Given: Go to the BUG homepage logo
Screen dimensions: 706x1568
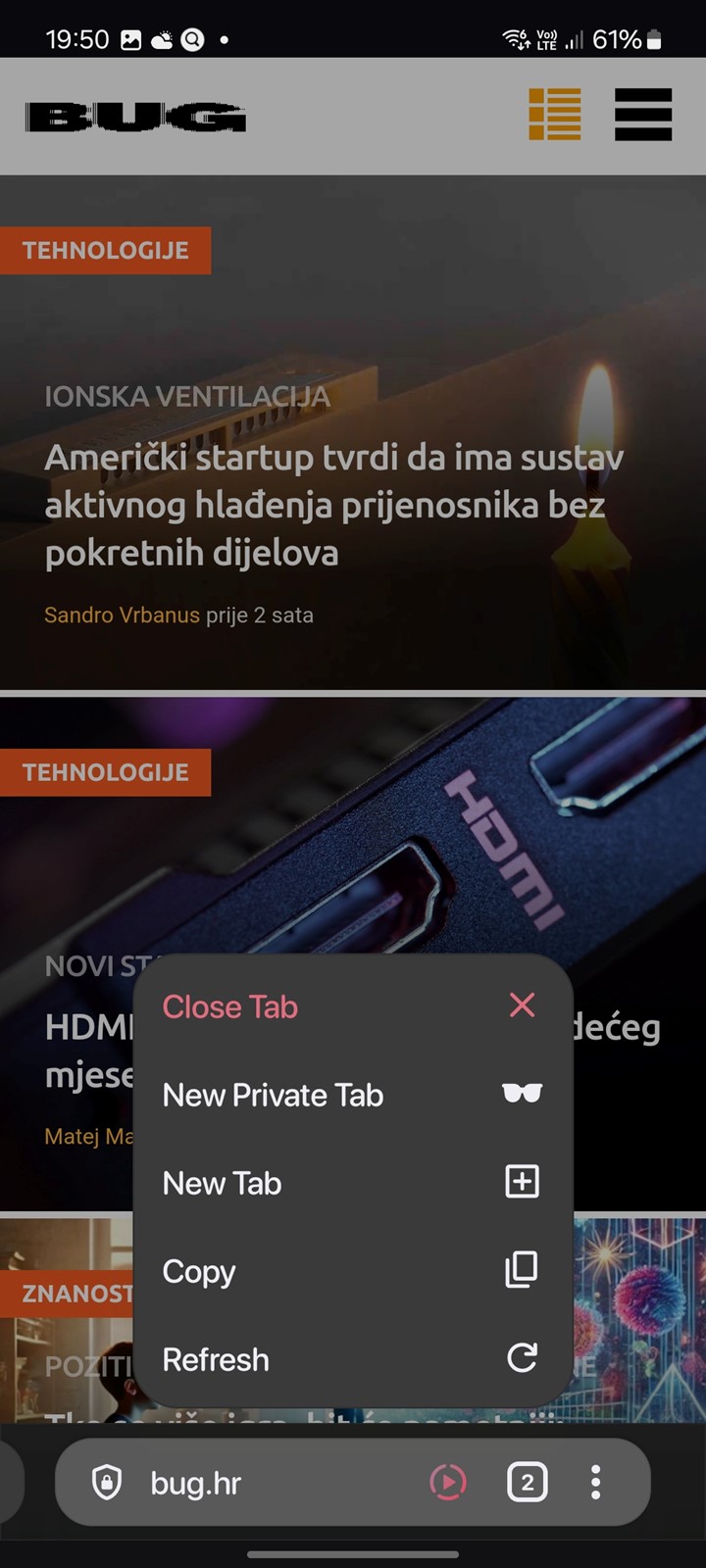Looking at the screenshot, I should 135,118.
